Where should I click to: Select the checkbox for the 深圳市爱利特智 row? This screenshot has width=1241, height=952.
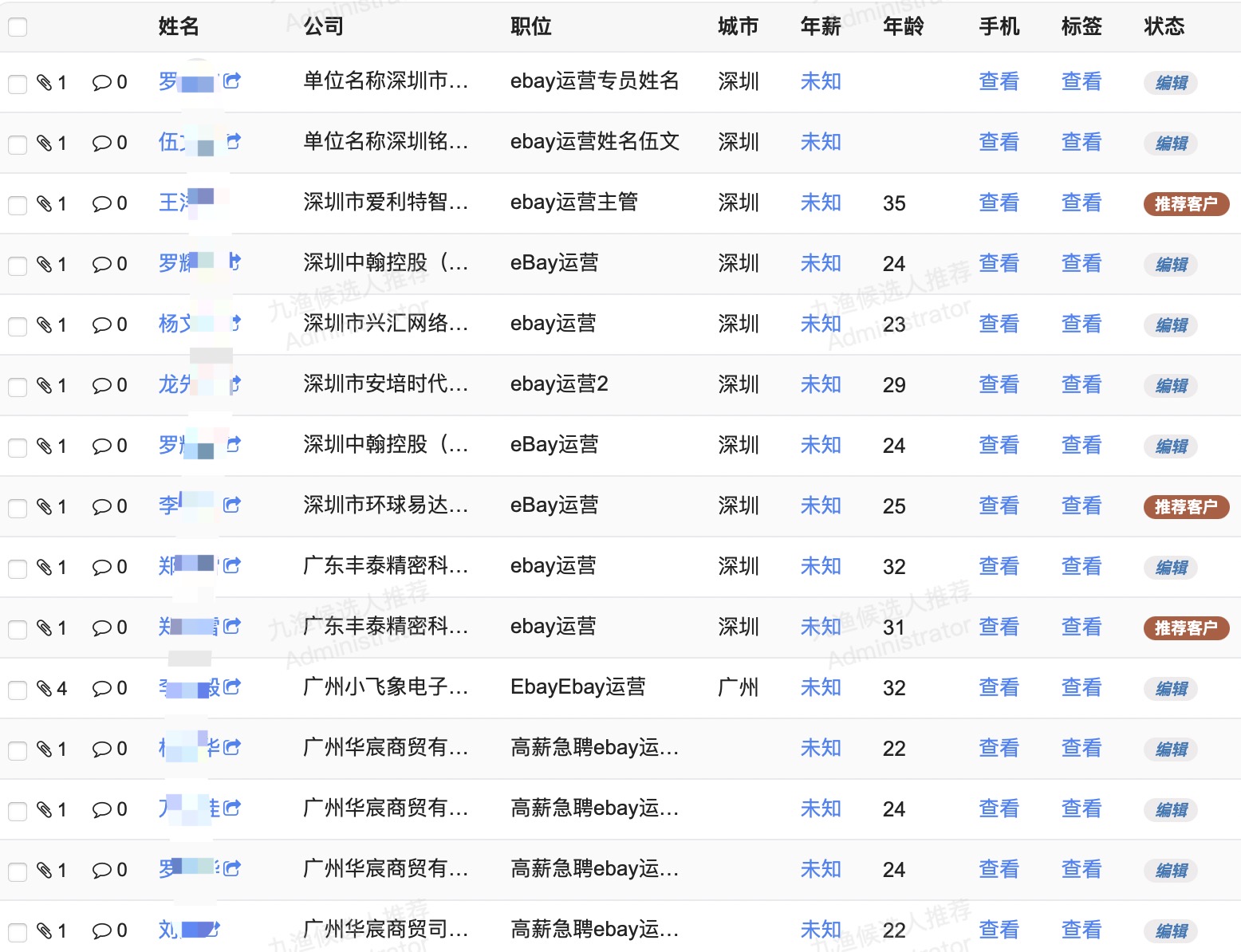pos(18,204)
